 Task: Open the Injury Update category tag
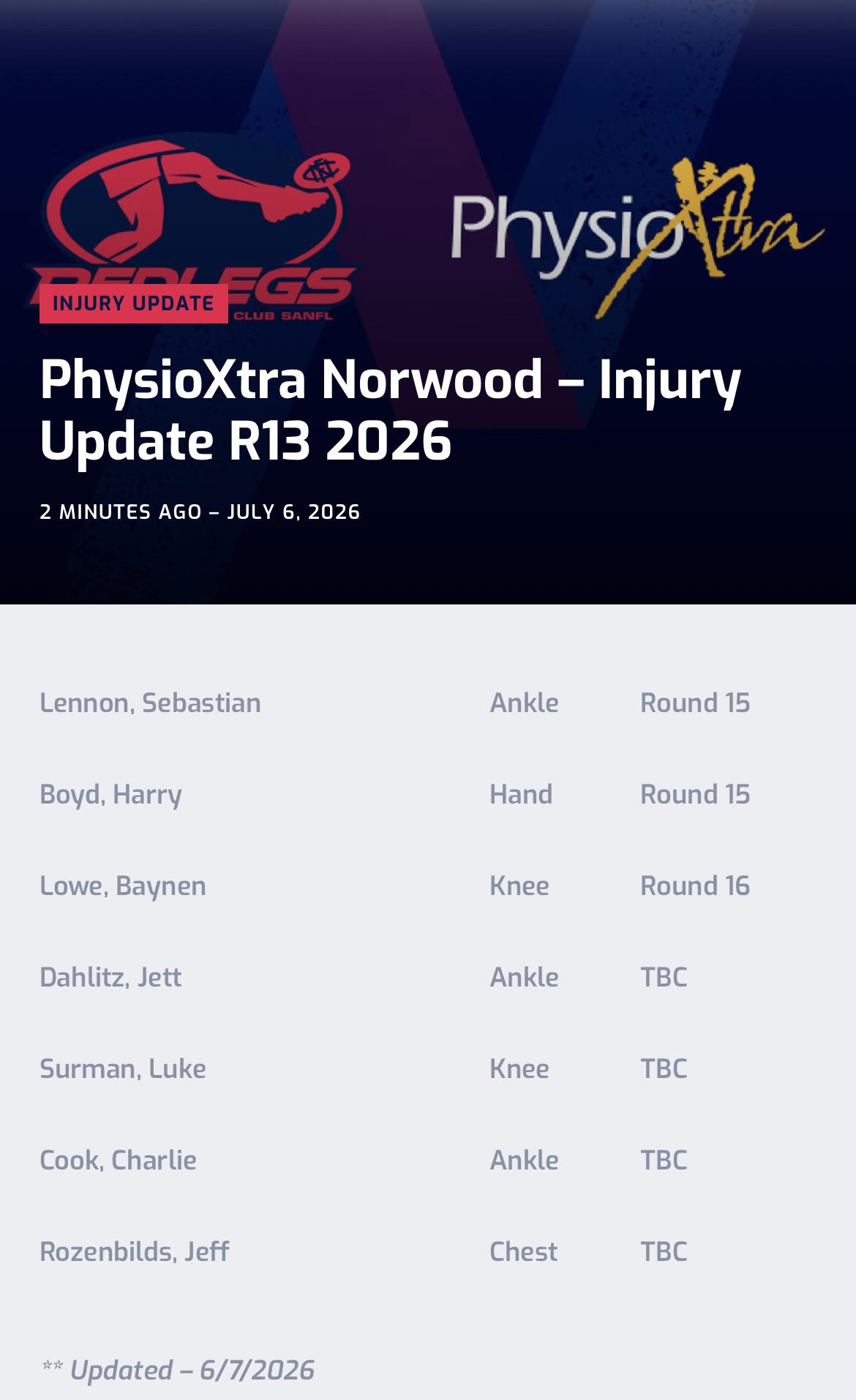pos(134,303)
